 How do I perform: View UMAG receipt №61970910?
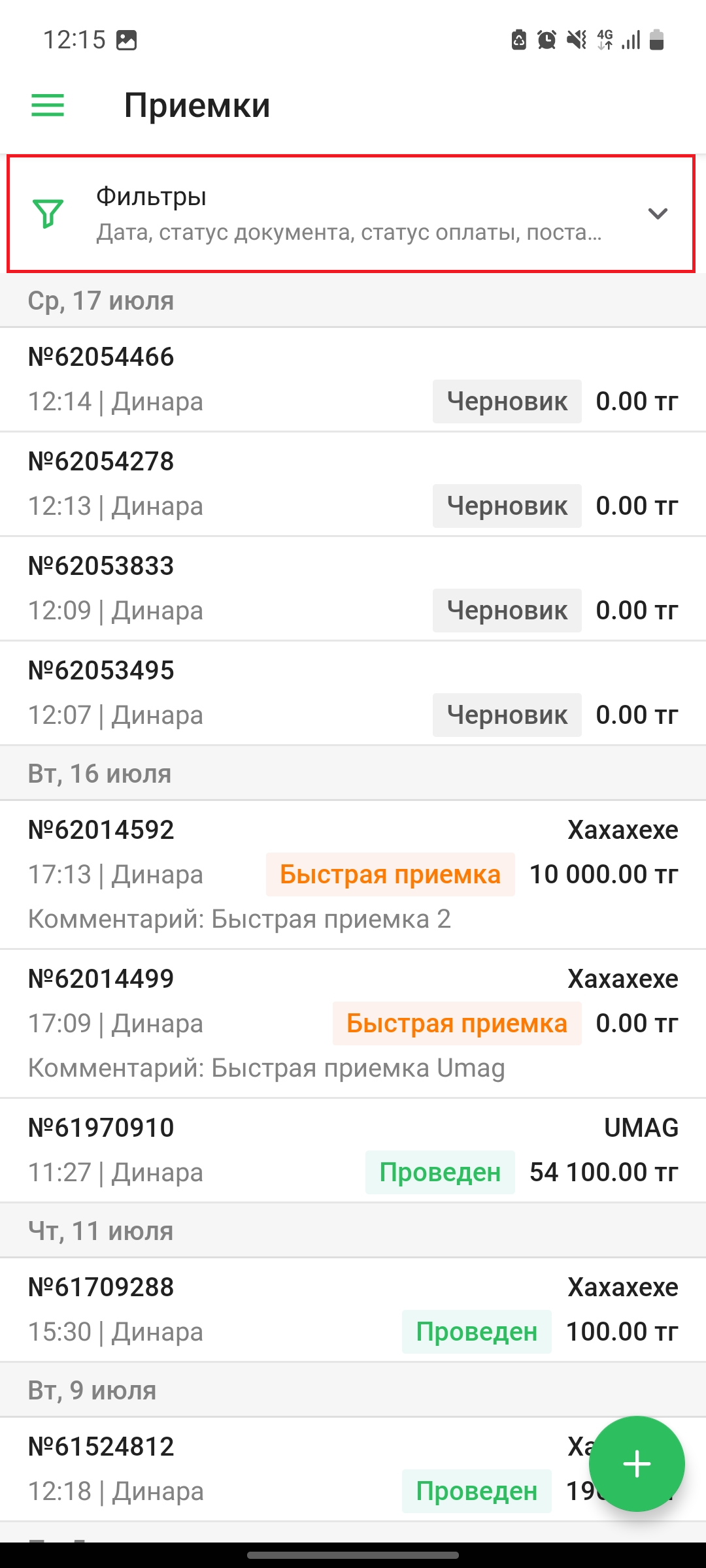353,1150
